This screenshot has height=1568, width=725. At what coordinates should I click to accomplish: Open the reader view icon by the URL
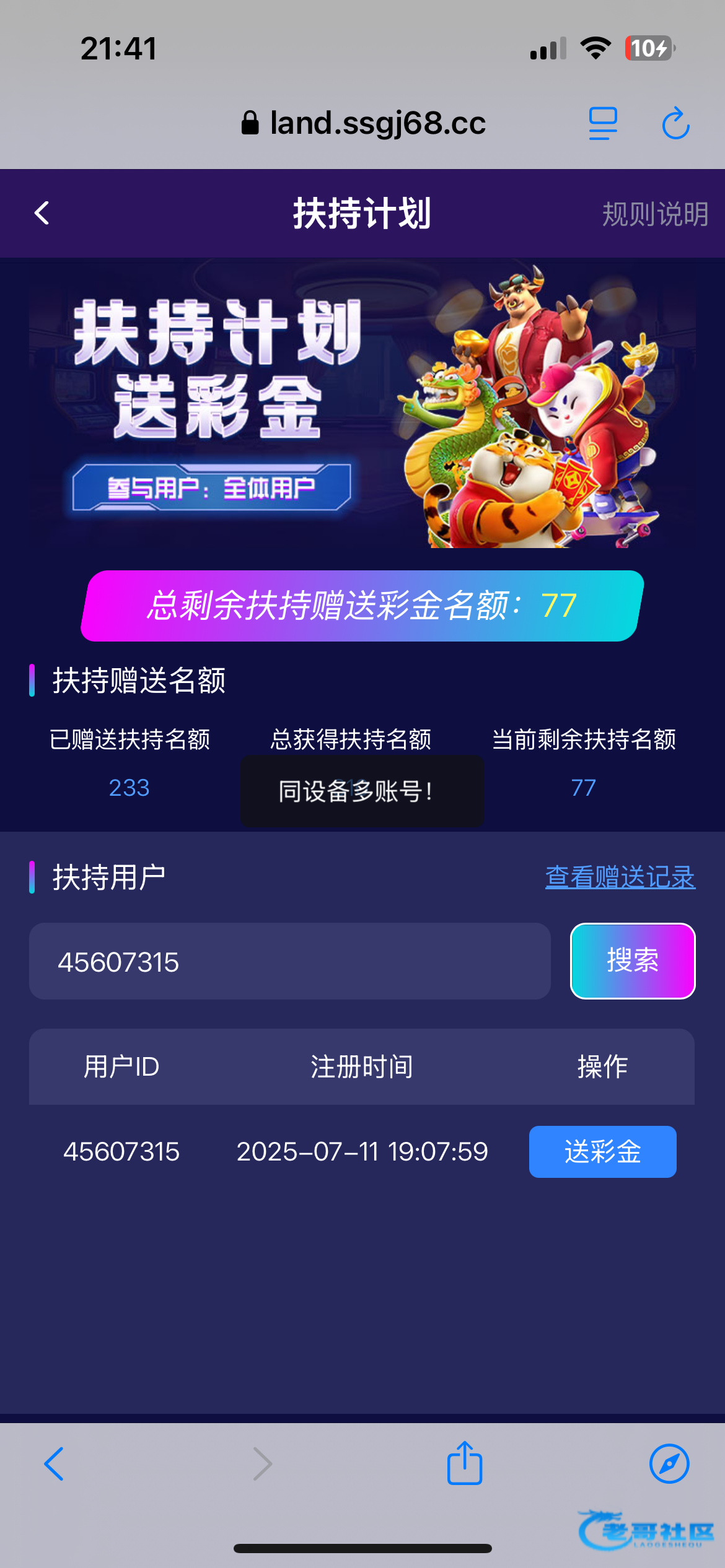point(602,123)
